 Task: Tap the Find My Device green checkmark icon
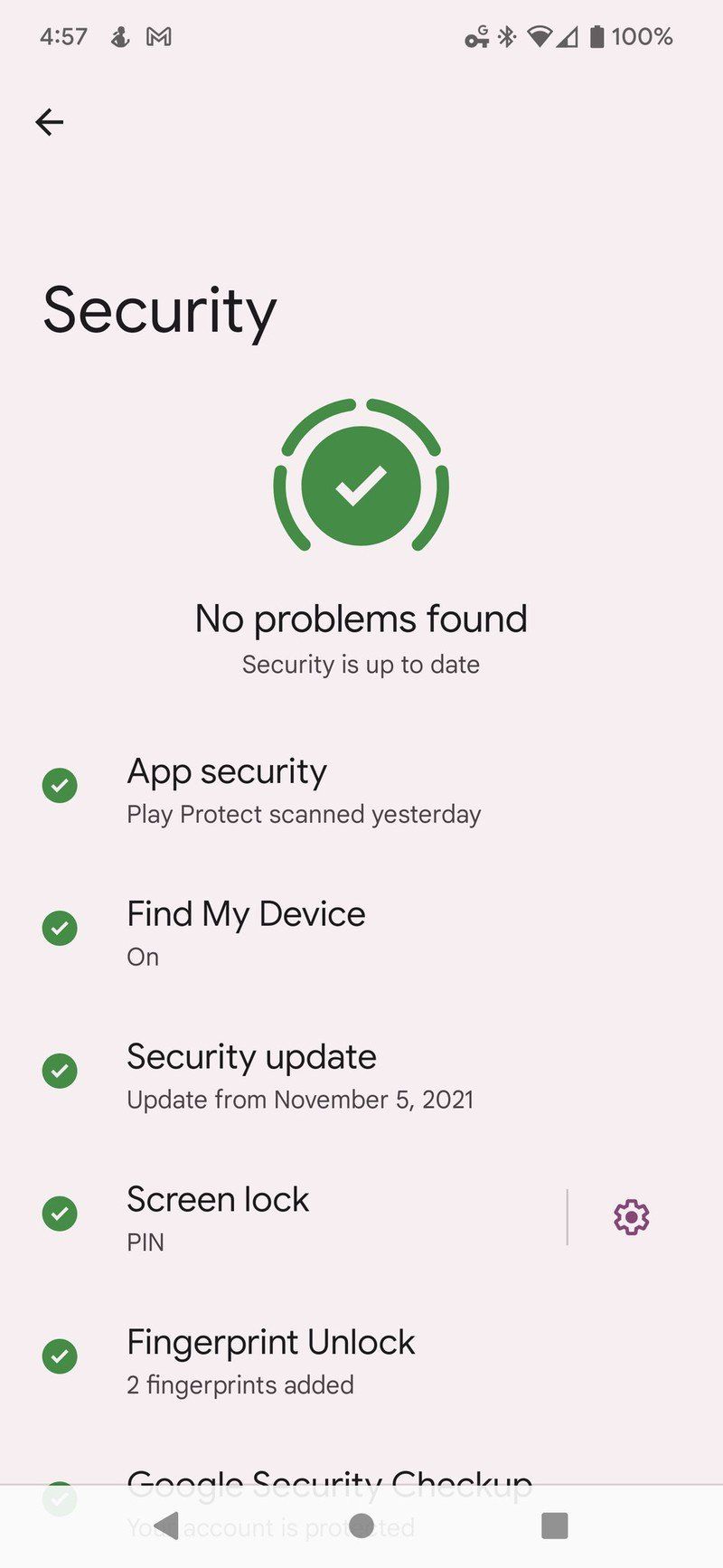click(x=59, y=928)
